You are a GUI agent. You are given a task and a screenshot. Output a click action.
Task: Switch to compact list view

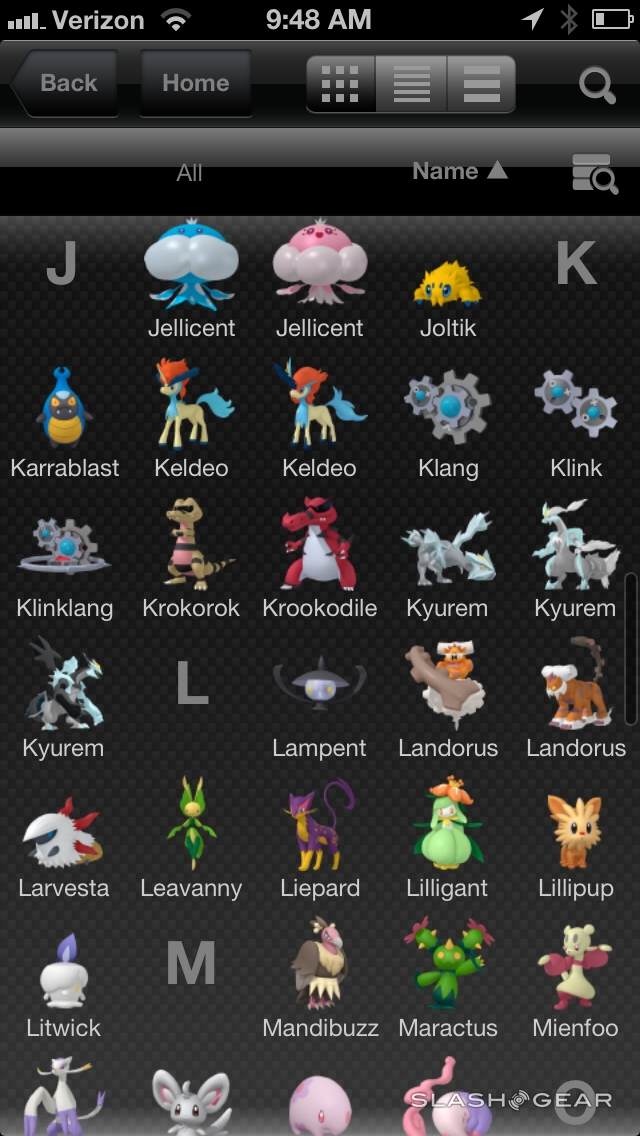[x=412, y=84]
